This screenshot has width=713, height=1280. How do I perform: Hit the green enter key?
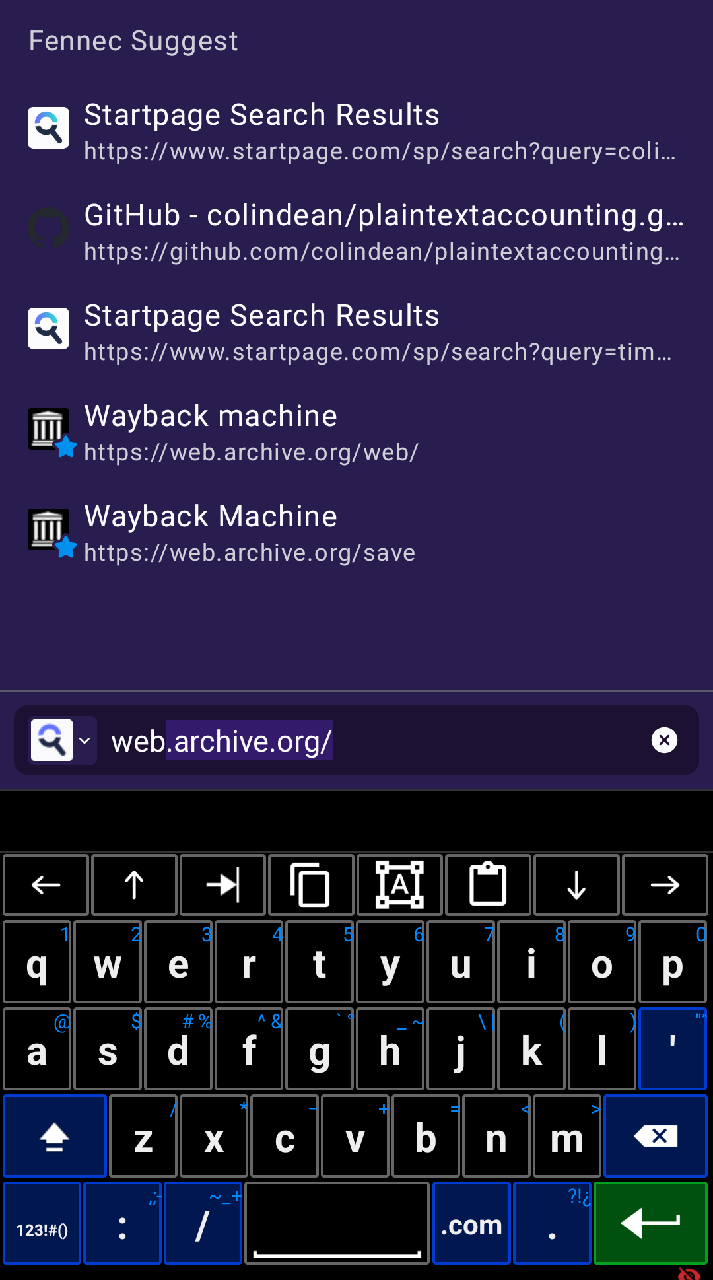point(651,1223)
